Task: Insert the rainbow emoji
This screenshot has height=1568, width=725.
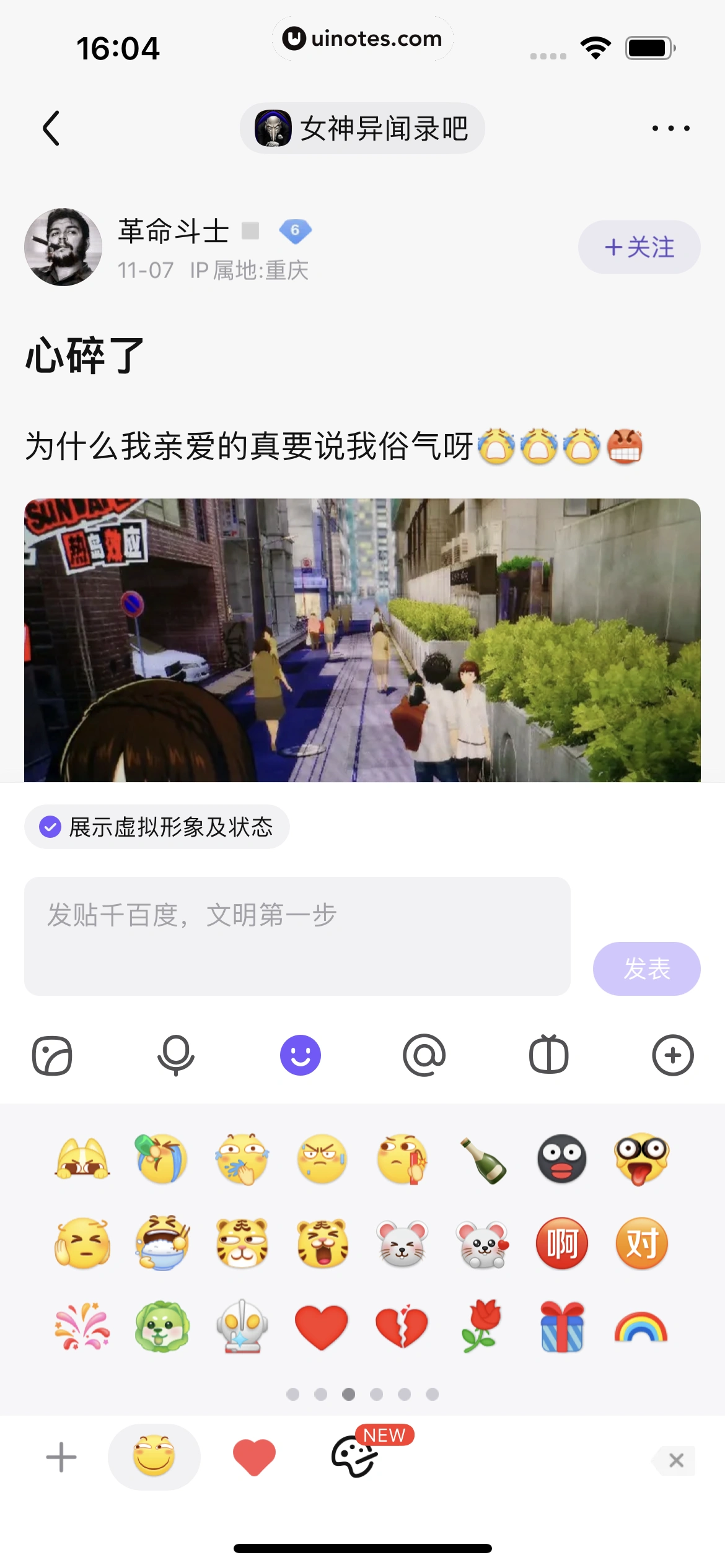Action: click(641, 1326)
